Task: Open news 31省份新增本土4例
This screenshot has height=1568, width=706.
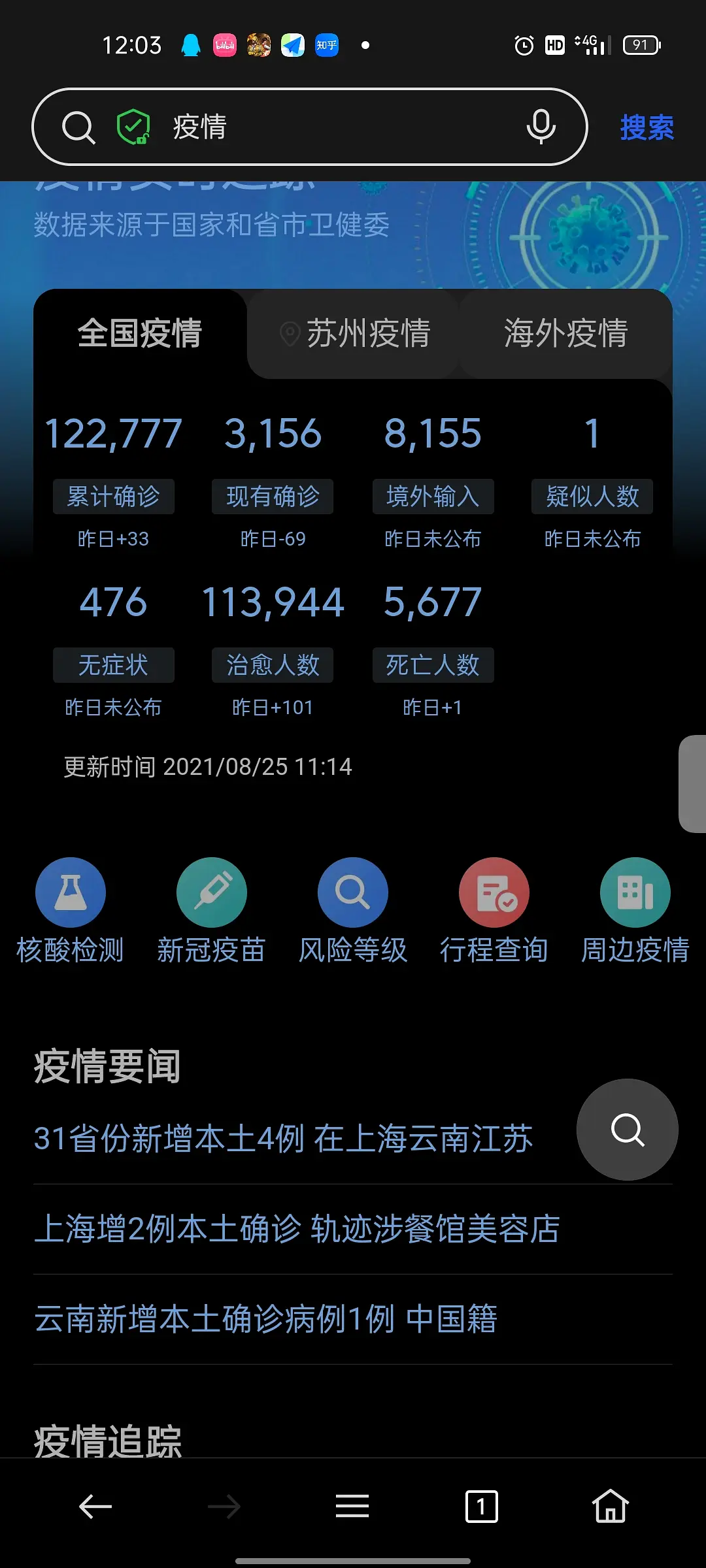Action: [x=283, y=1139]
